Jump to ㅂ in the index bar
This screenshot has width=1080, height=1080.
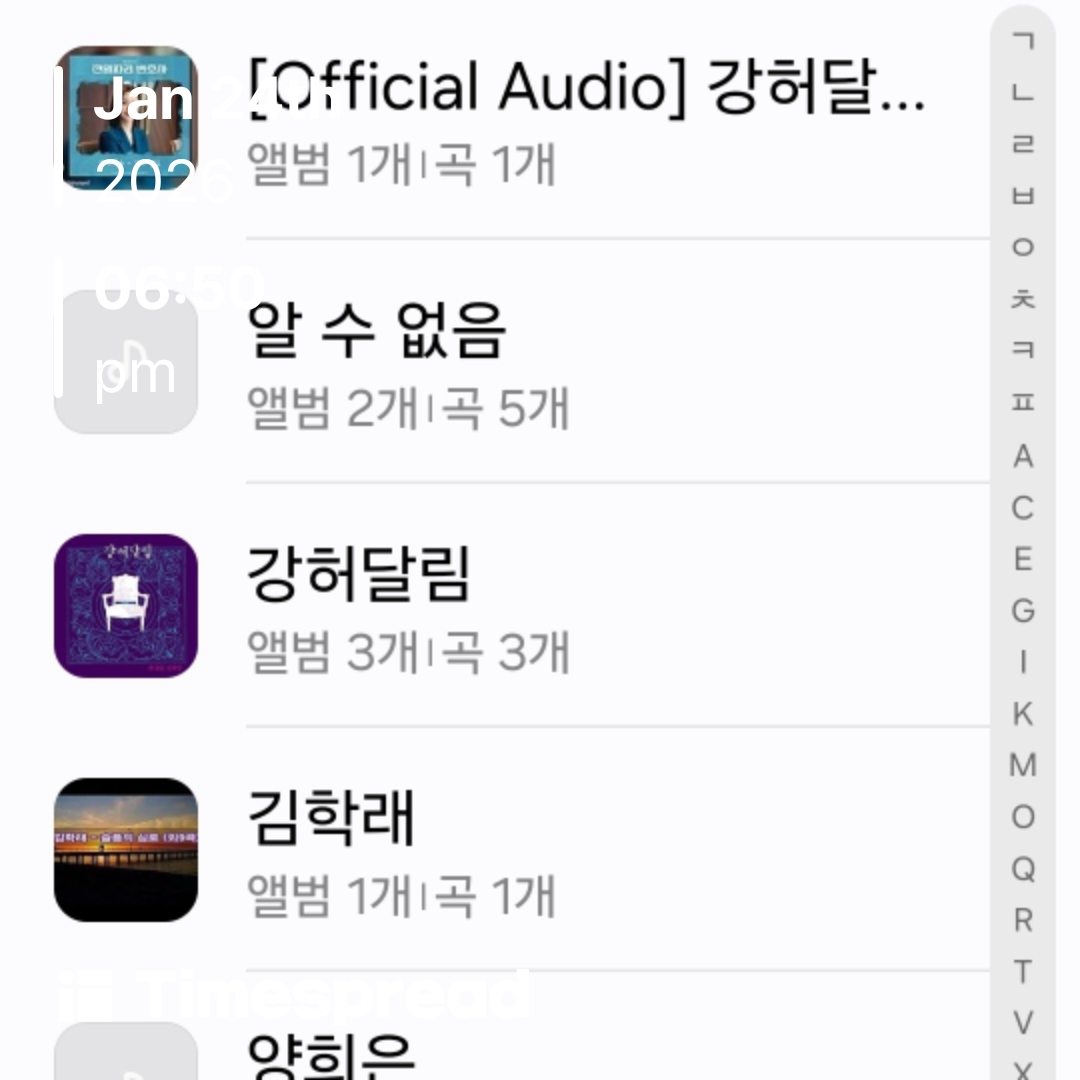point(1022,196)
